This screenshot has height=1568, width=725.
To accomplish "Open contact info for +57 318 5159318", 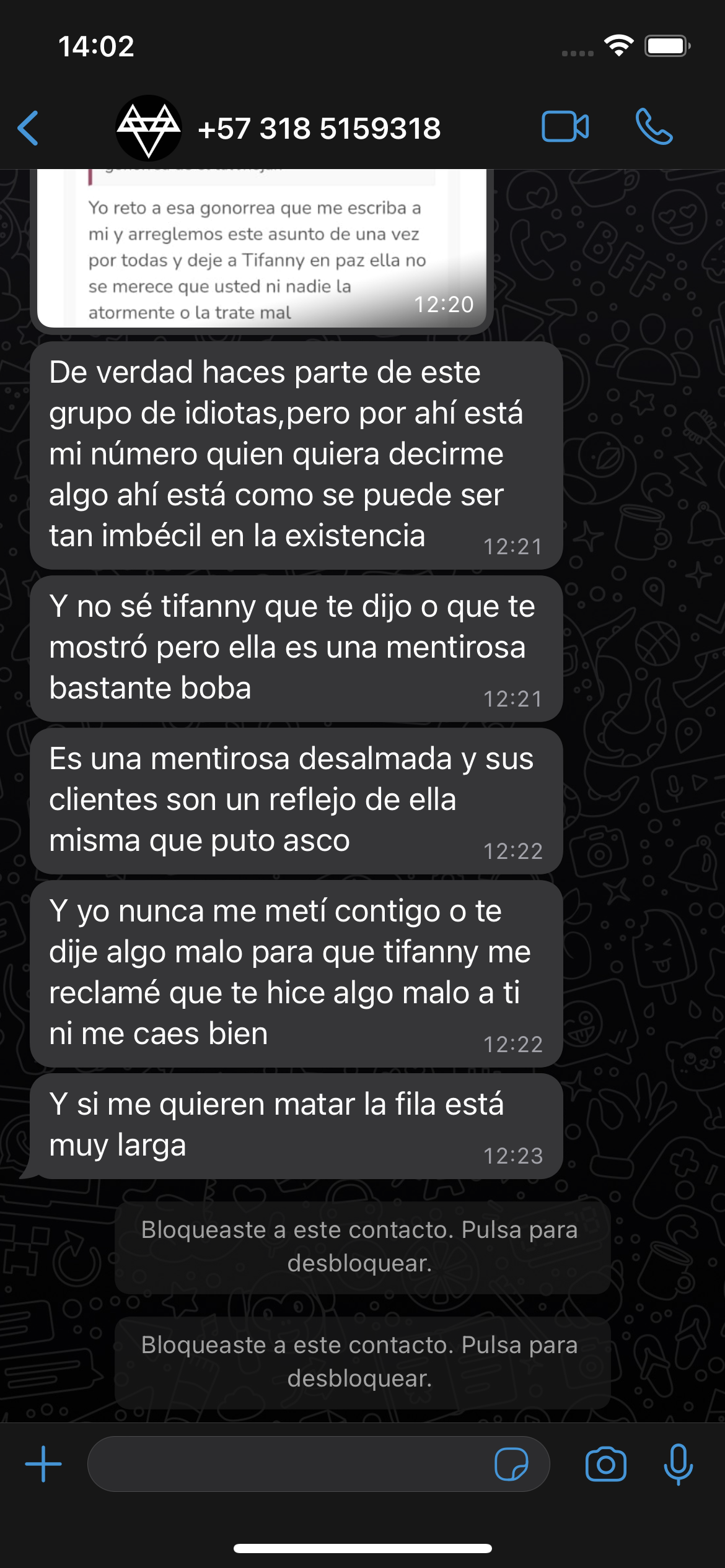I will tap(319, 129).
